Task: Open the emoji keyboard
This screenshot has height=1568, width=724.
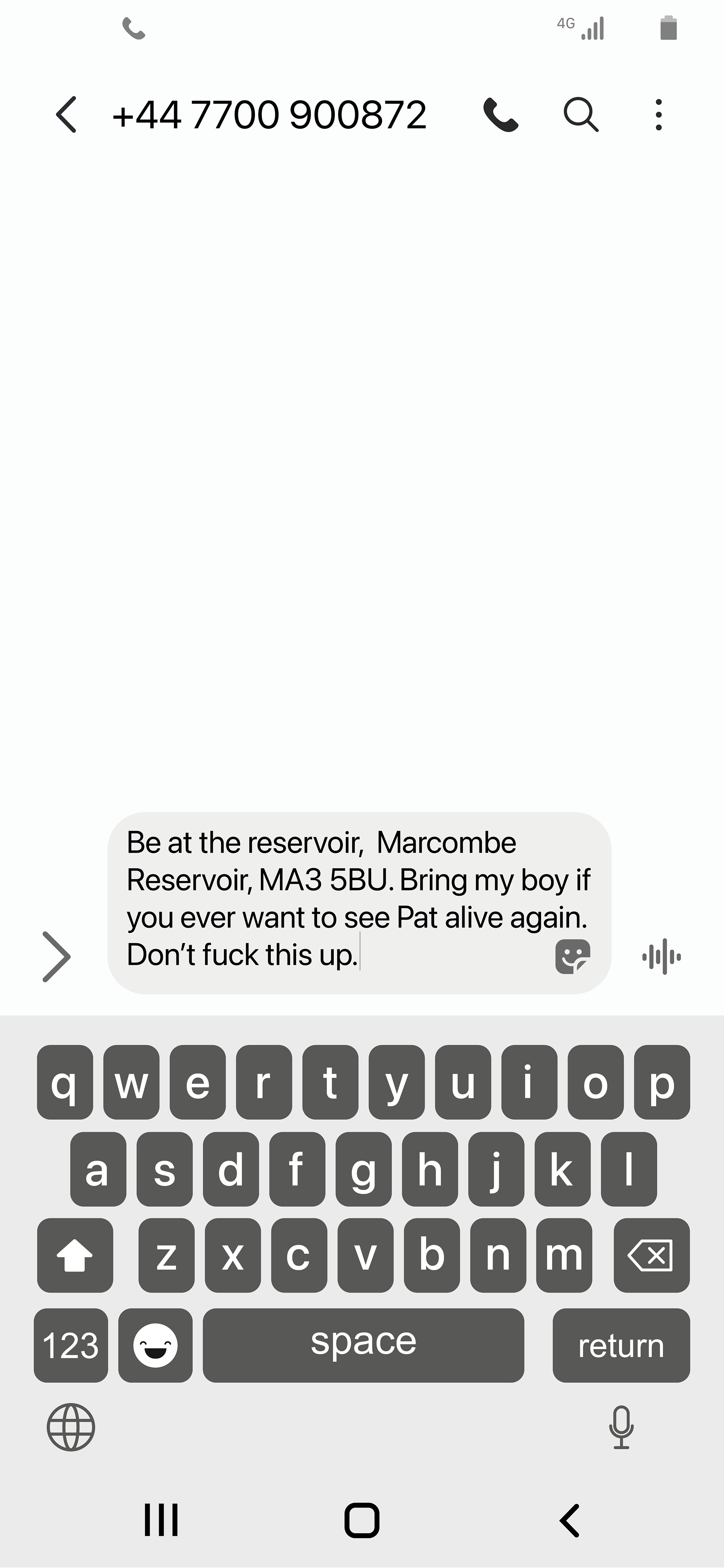Action: (x=155, y=1345)
